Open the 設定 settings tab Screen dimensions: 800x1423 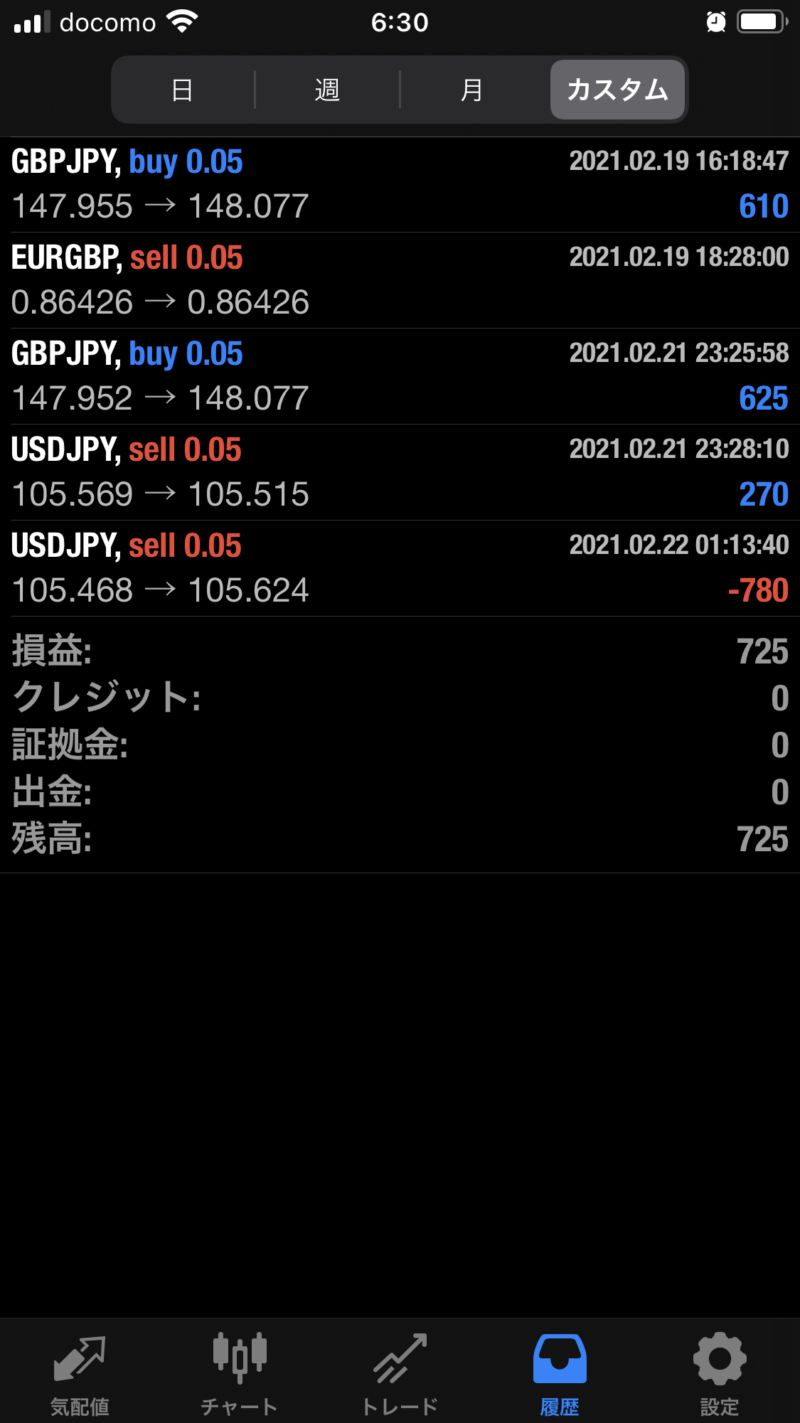(720, 1371)
